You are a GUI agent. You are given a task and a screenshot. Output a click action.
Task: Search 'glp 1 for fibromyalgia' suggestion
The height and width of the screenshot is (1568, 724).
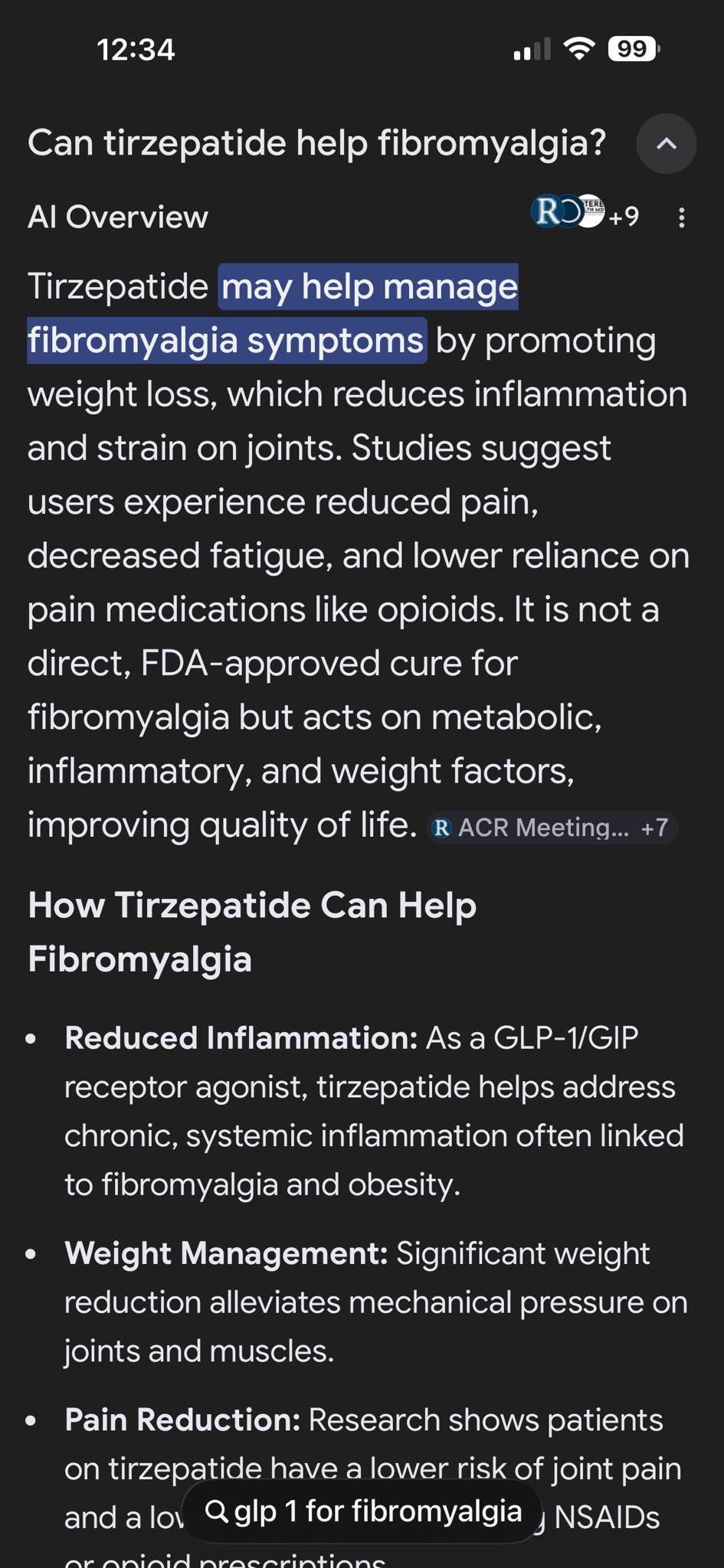(x=362, y=1511)
